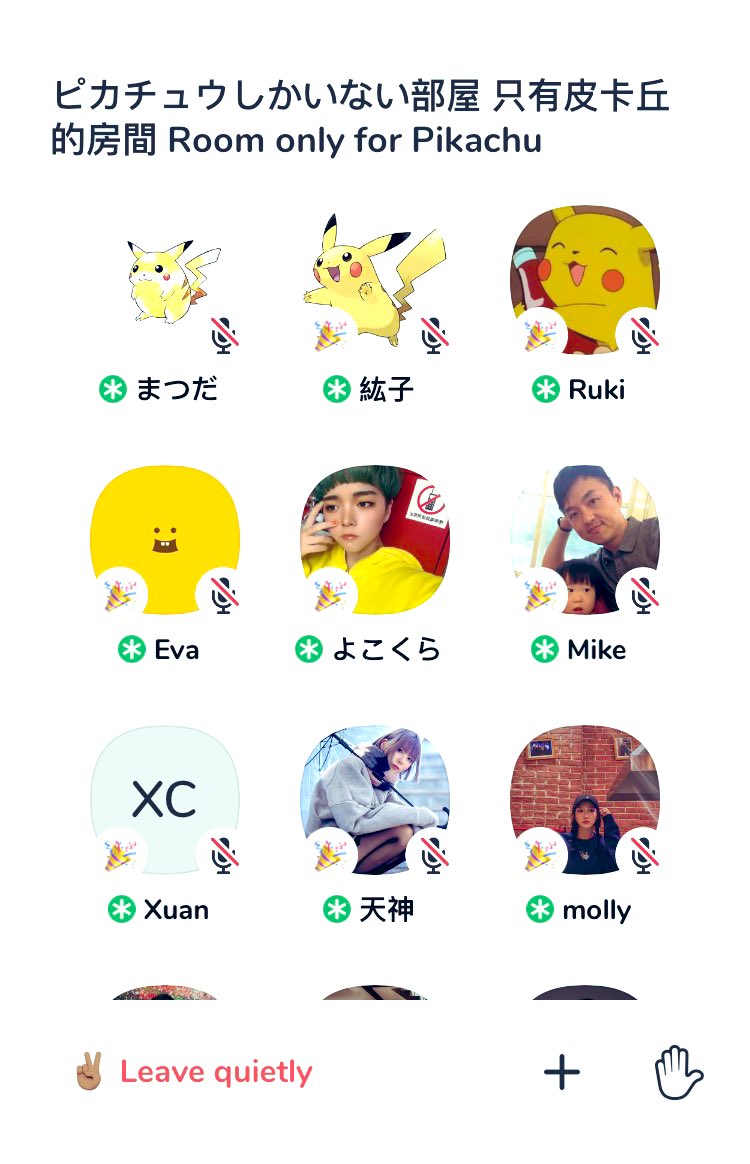Screen dimensions: 750x1164
Task: View 天神's profile
Action: tap(375, 800)
